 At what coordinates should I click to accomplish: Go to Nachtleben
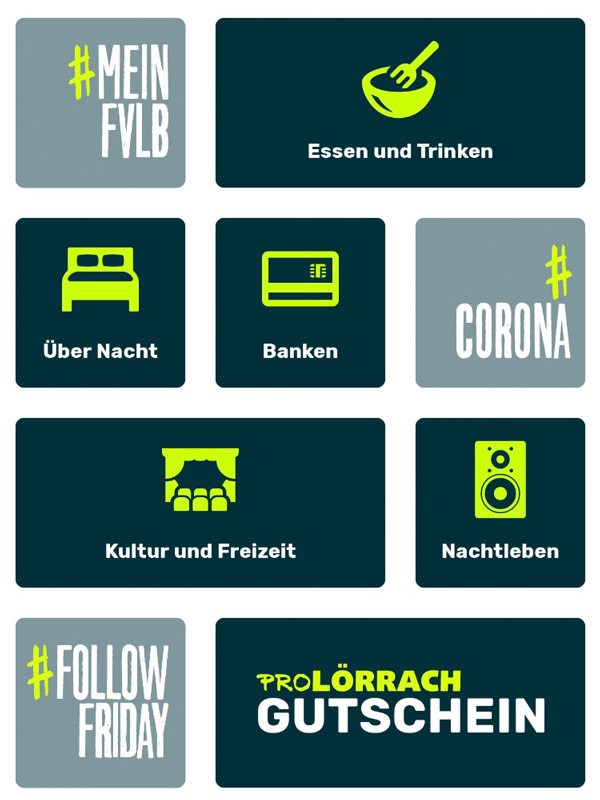[500, 502]
